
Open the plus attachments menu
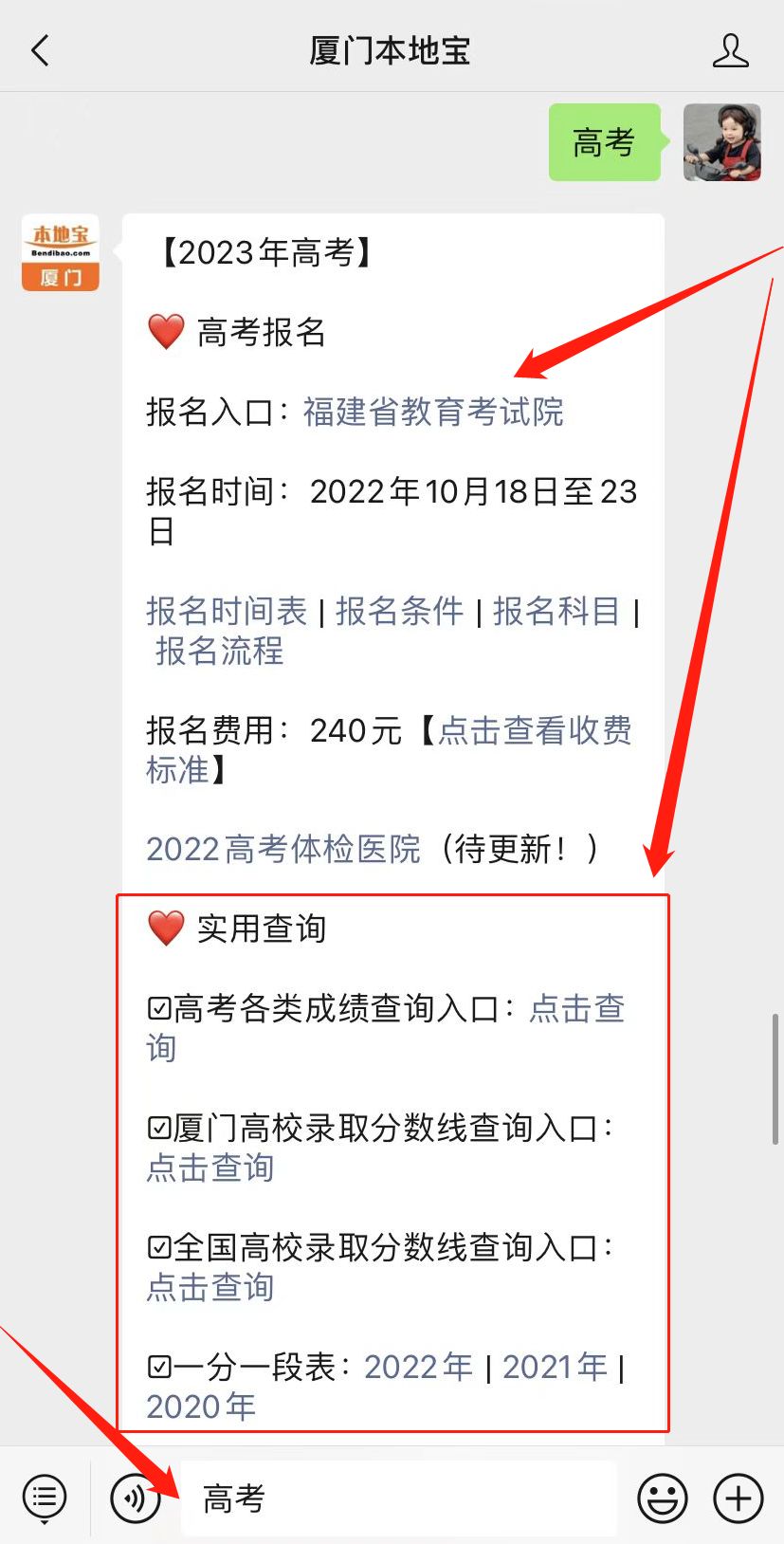coord(738,1498)
